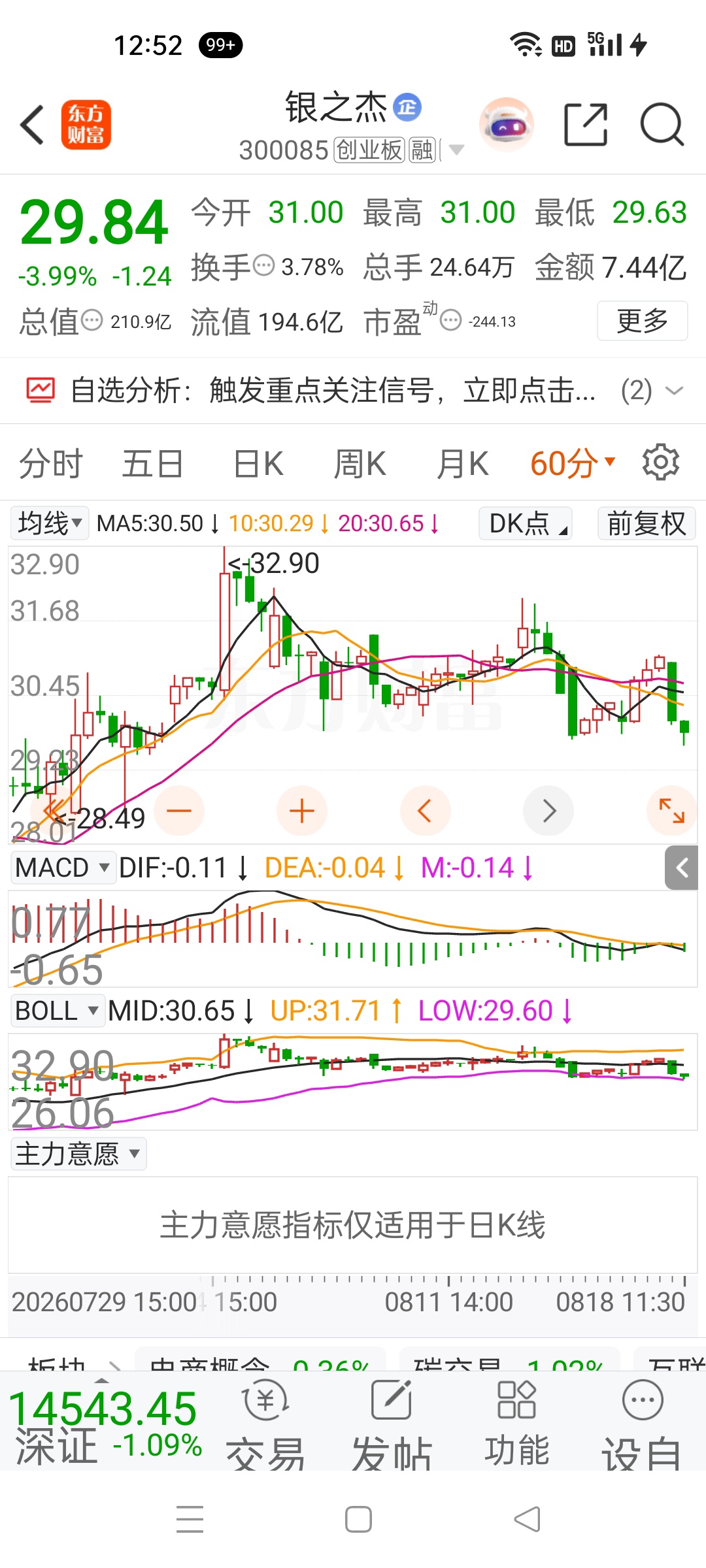Screen dimensions: 706x1568
Task: Tap 发帖 to write a post
Action: pyautogui.click(x=392, y=1424)
